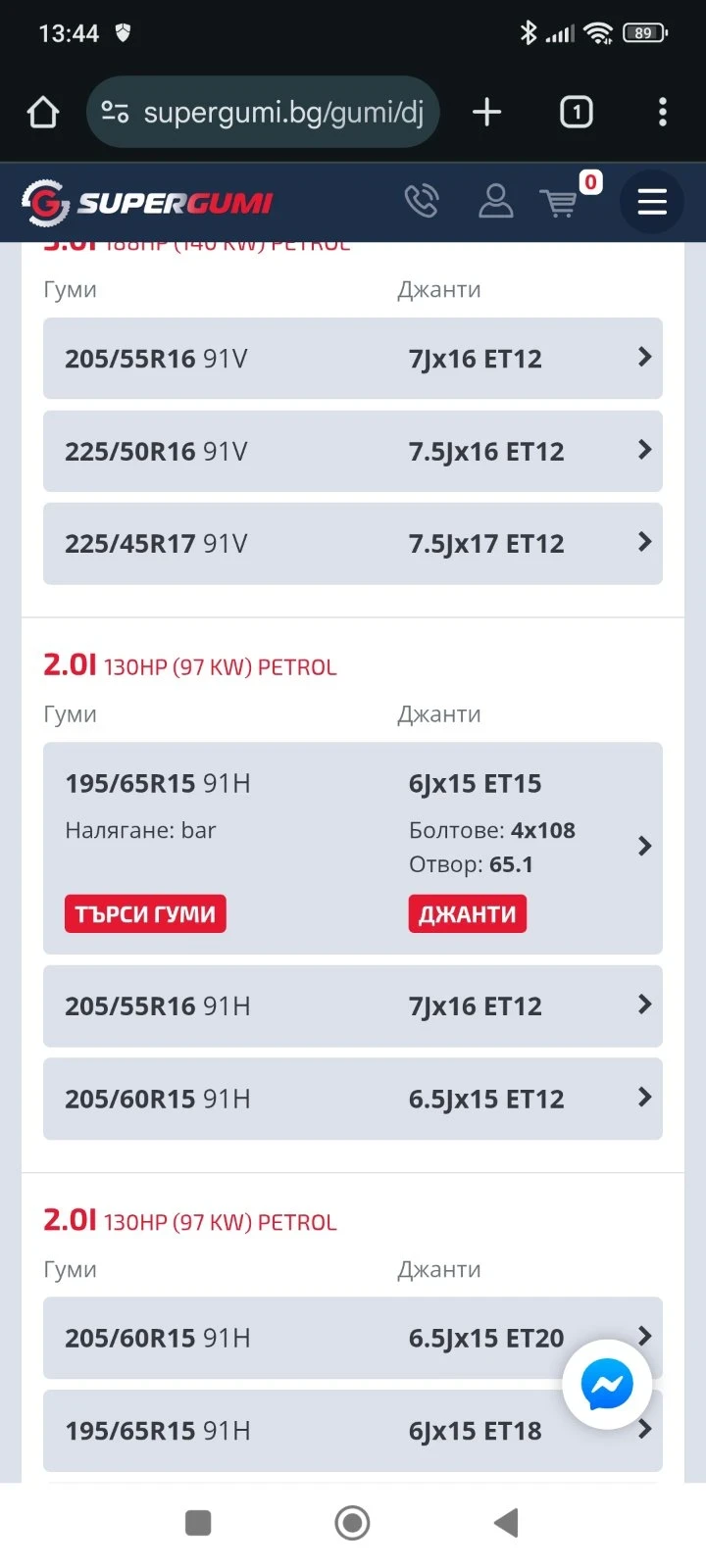Expand the 195/65R15 ET18 wheel row
The height and width of the screenshot is (1568, 706).
coord(353,1431)
